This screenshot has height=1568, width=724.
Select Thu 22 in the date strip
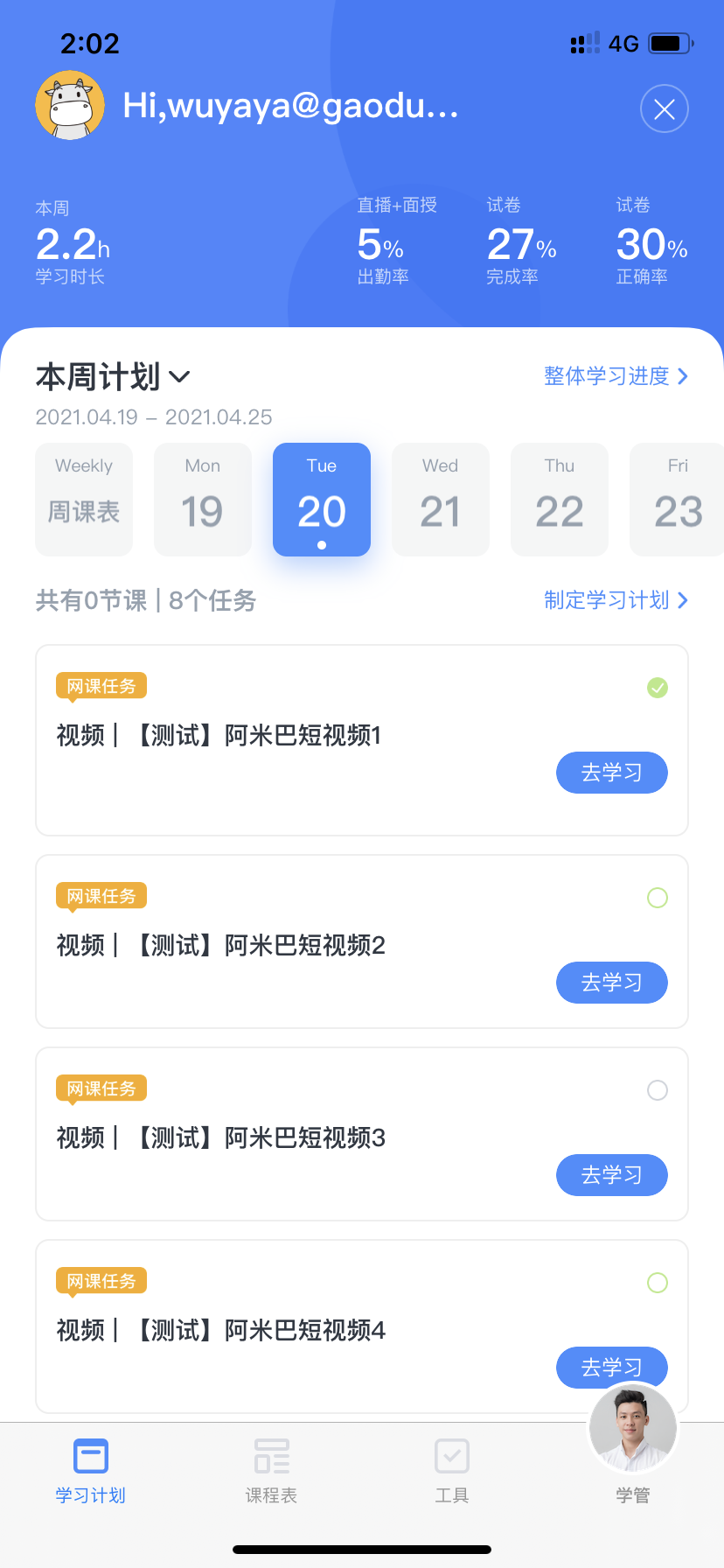pyautogui.click(x=560, y=499)
